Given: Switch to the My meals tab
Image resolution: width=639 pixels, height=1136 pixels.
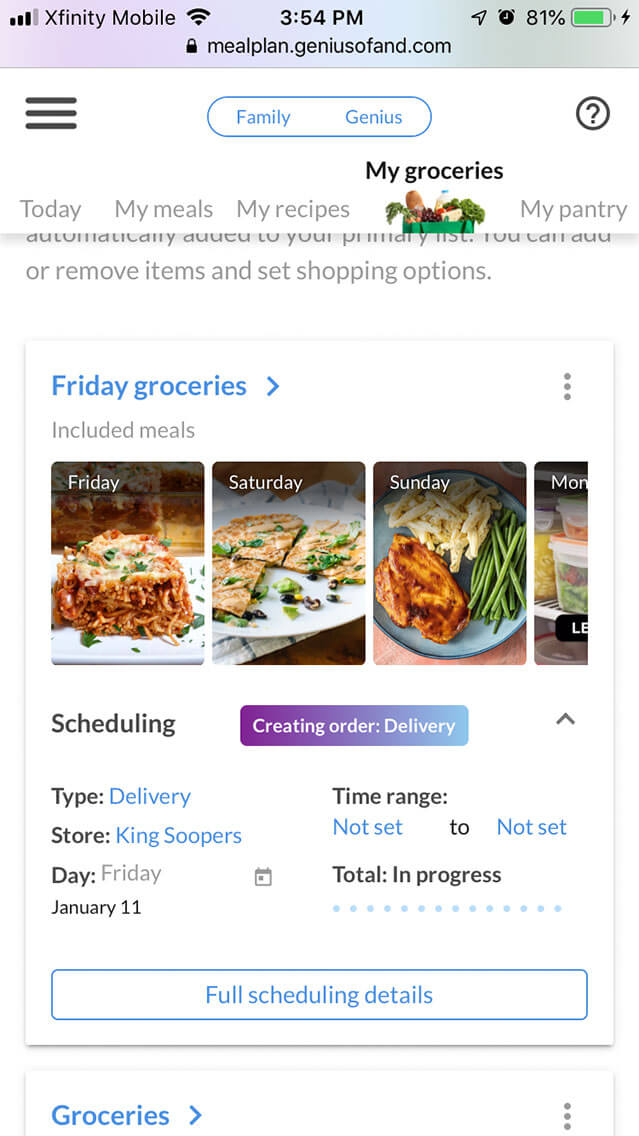Looking at the screenshot, I should (163, 209).
